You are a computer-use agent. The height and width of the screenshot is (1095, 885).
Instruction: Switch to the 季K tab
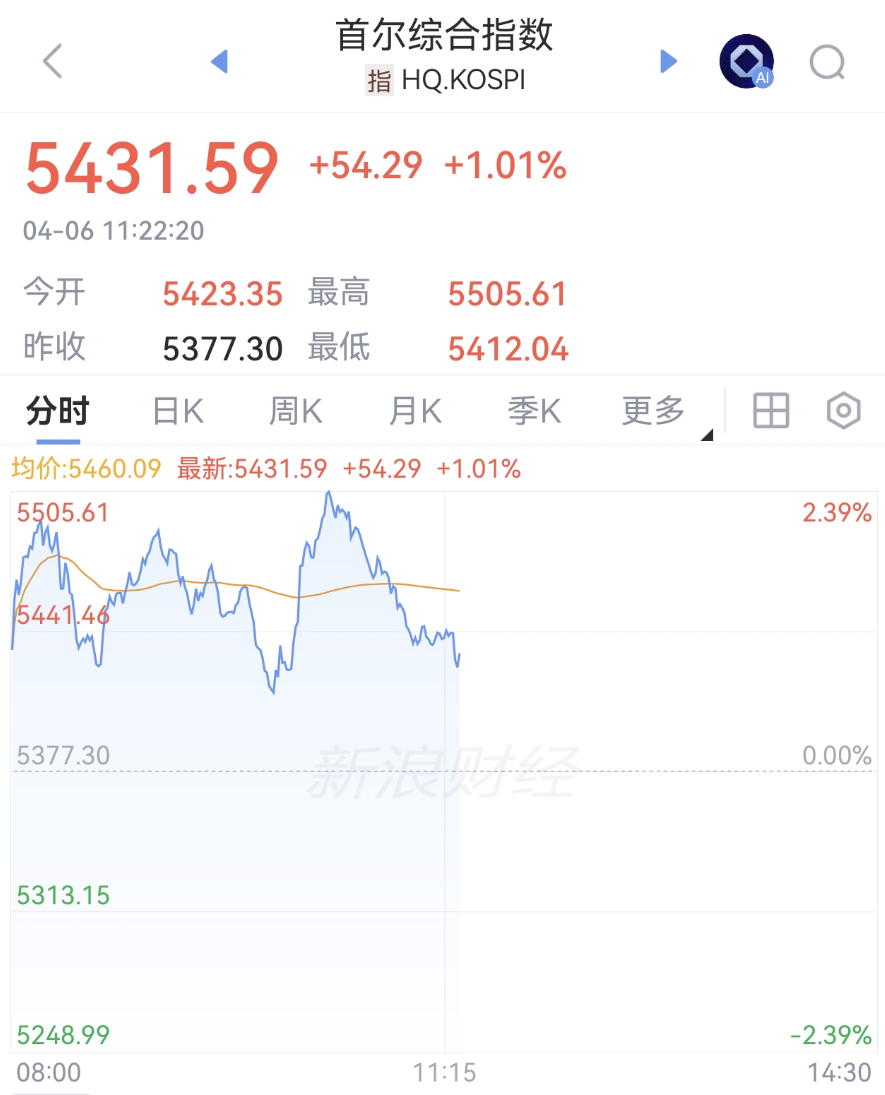coord(534,411)
